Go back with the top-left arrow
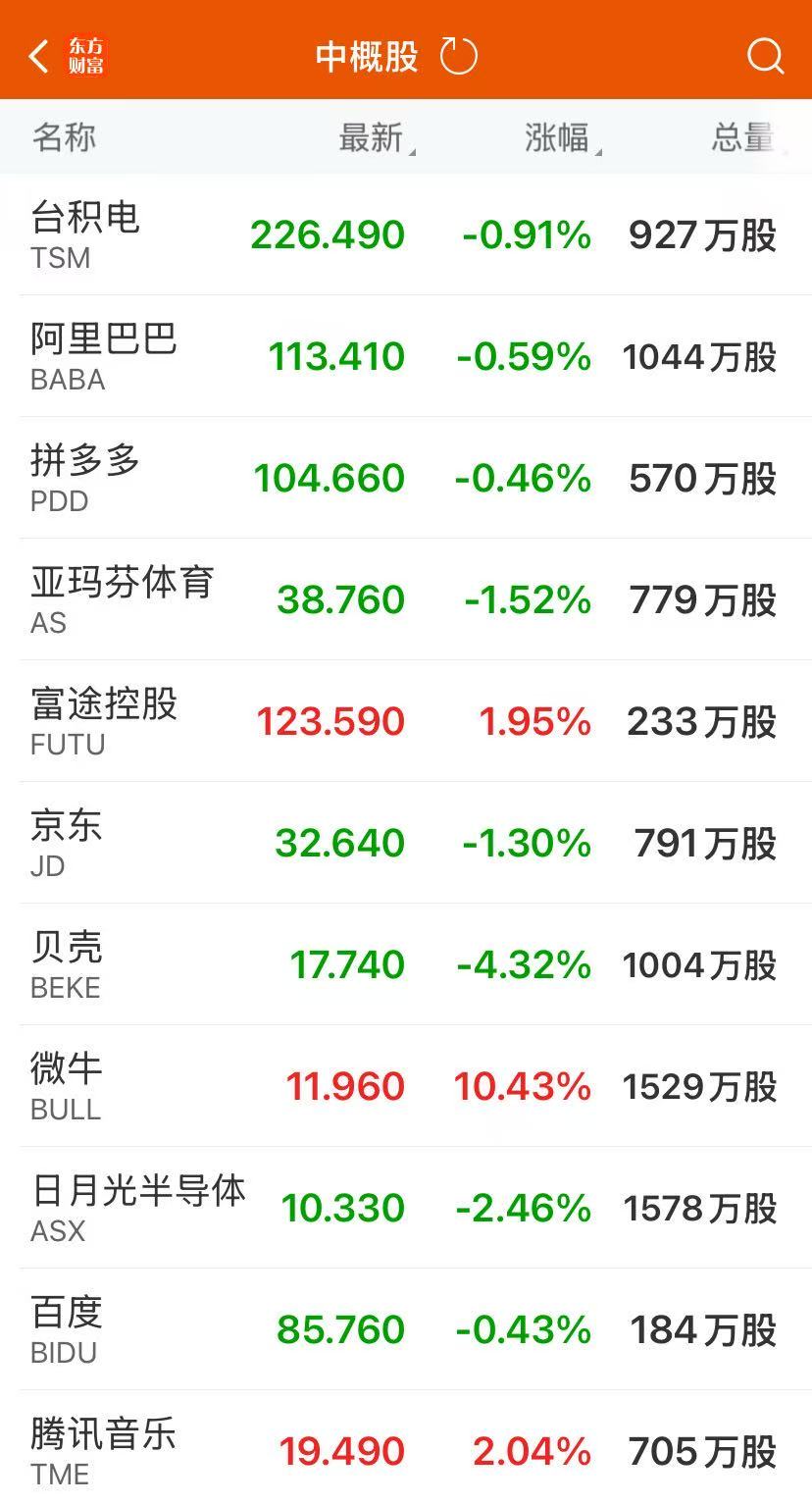Screen dimensions: 812x1504 (x=39, y=56)
